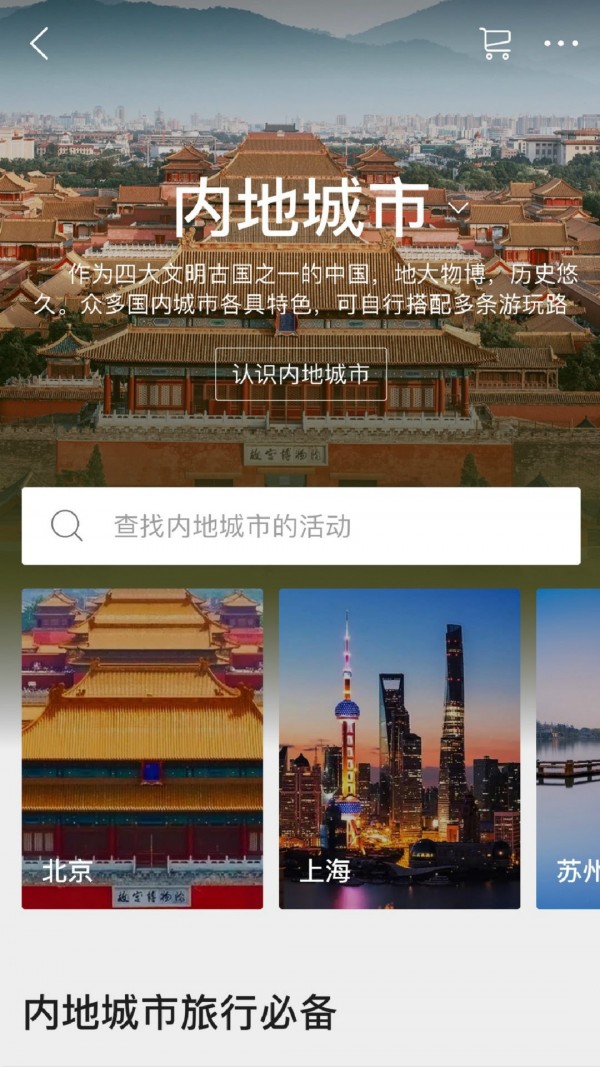
Task: View the 苏州 city card
Action: tap(569, 748)
